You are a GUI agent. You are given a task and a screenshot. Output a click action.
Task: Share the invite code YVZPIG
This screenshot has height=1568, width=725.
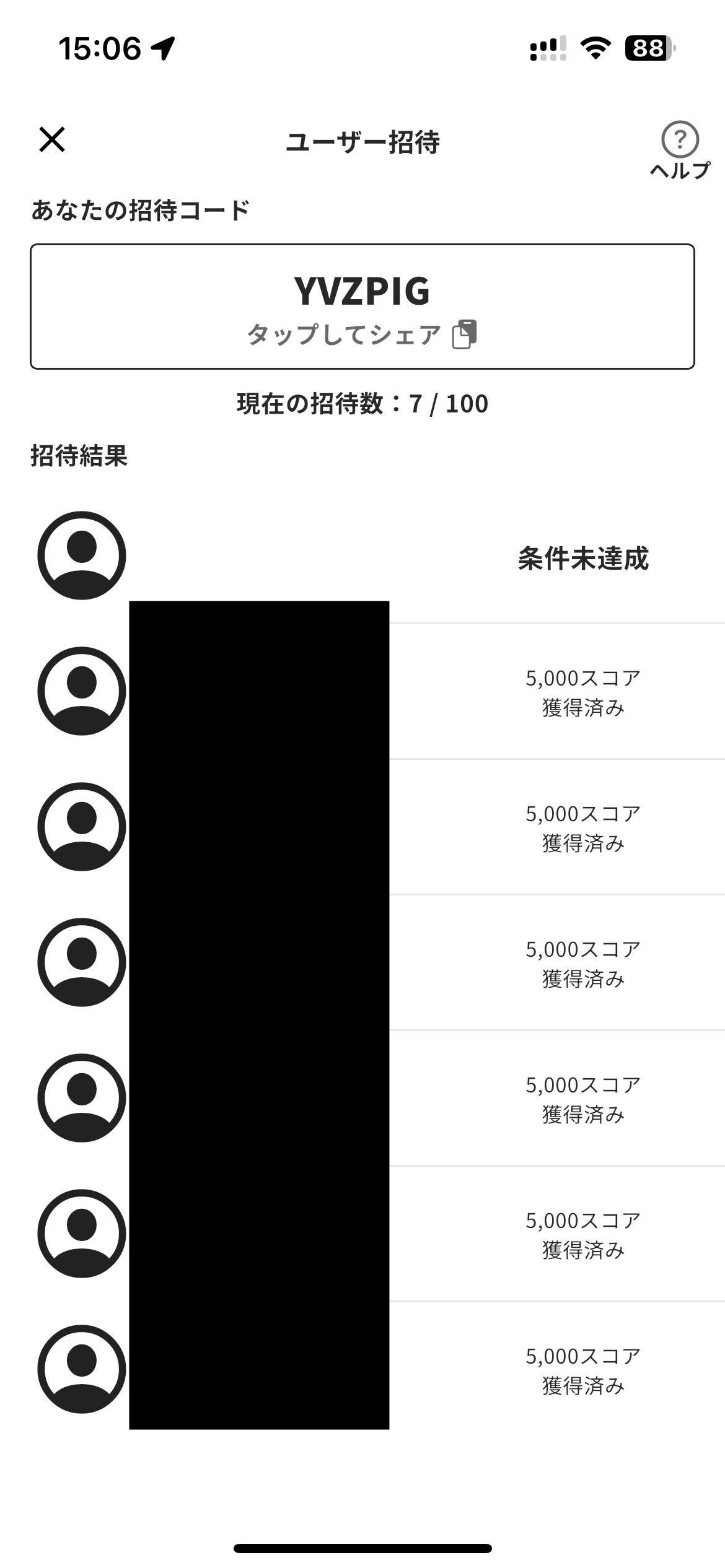362,307
